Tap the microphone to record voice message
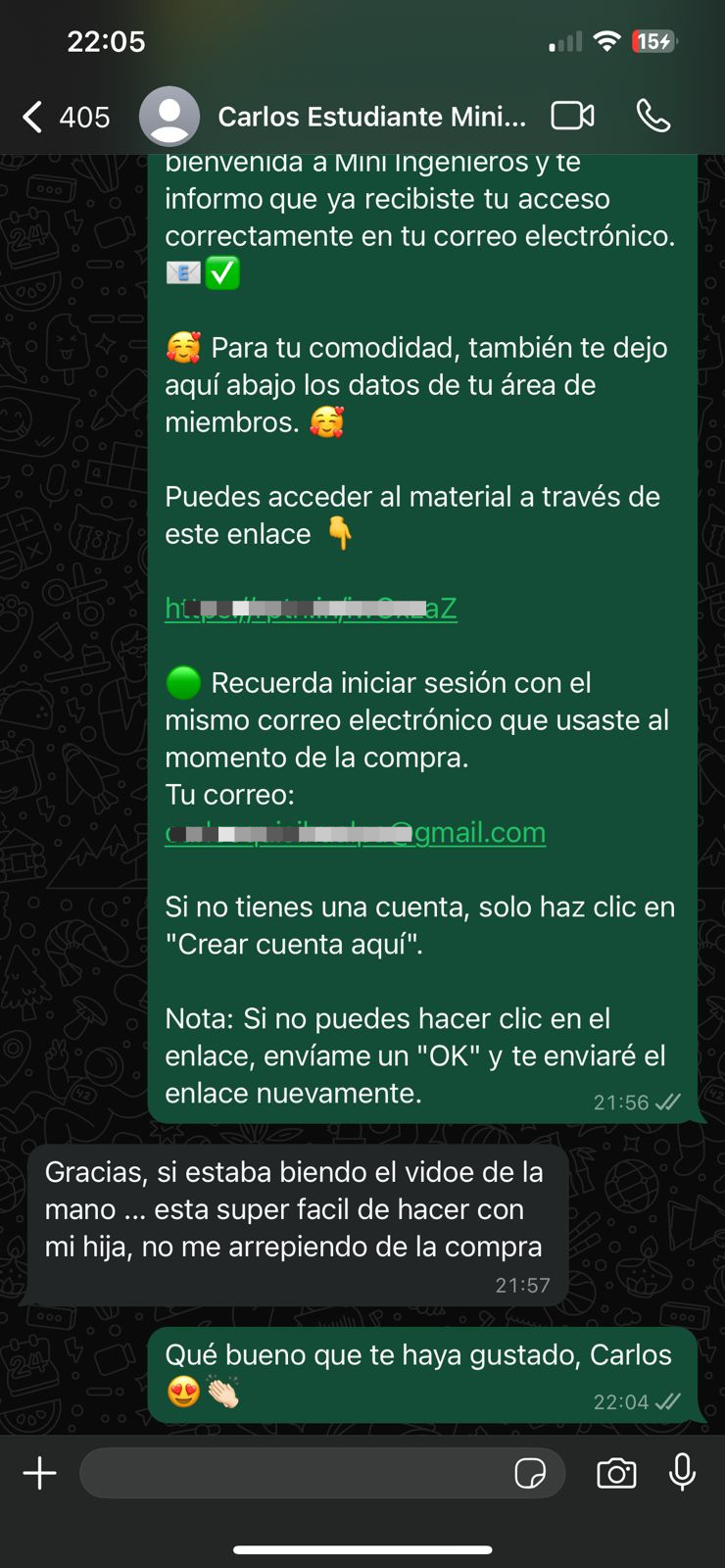 pos(683,1472)
